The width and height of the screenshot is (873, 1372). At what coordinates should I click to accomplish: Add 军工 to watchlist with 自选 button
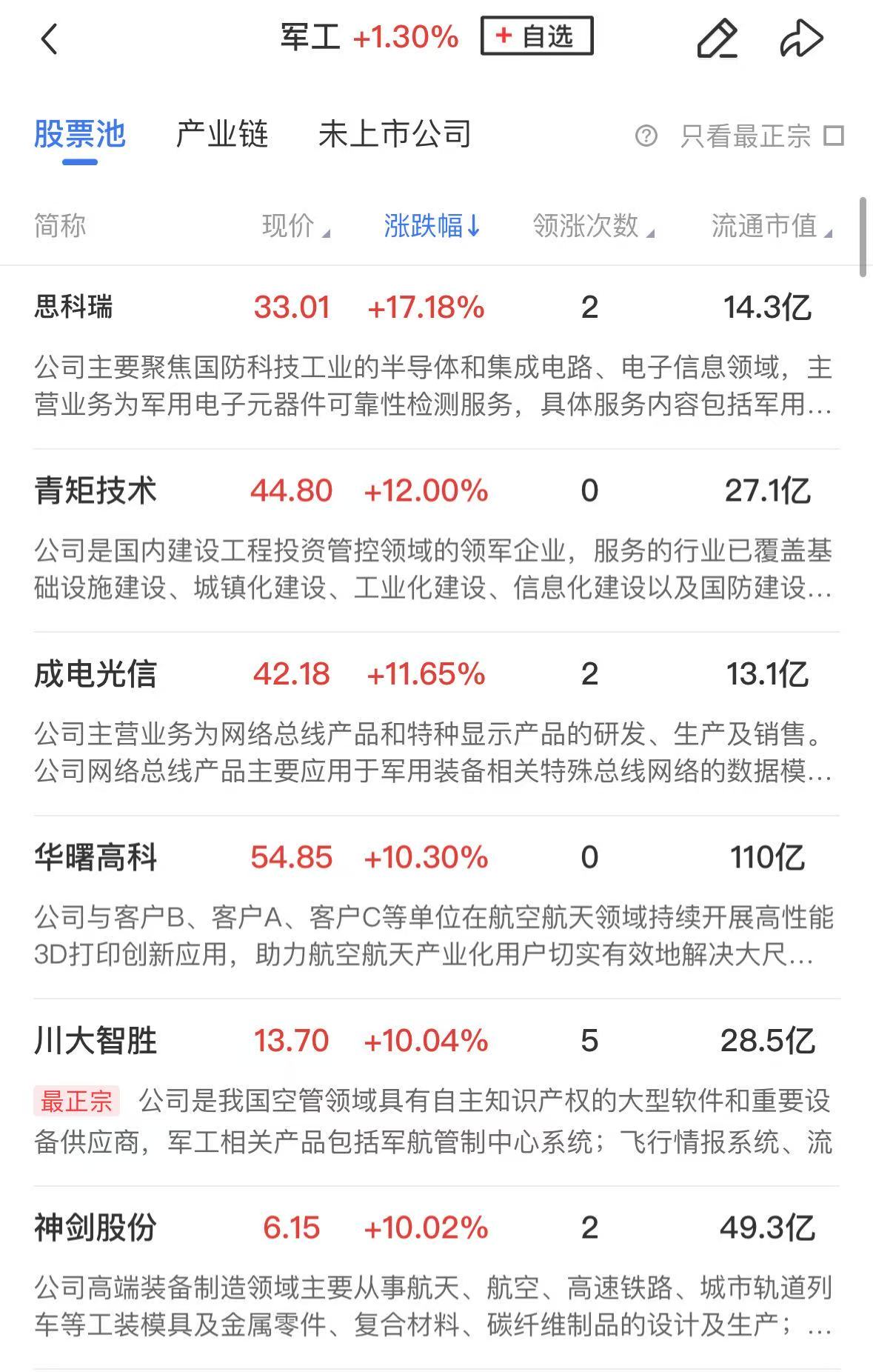click(537, 36)
